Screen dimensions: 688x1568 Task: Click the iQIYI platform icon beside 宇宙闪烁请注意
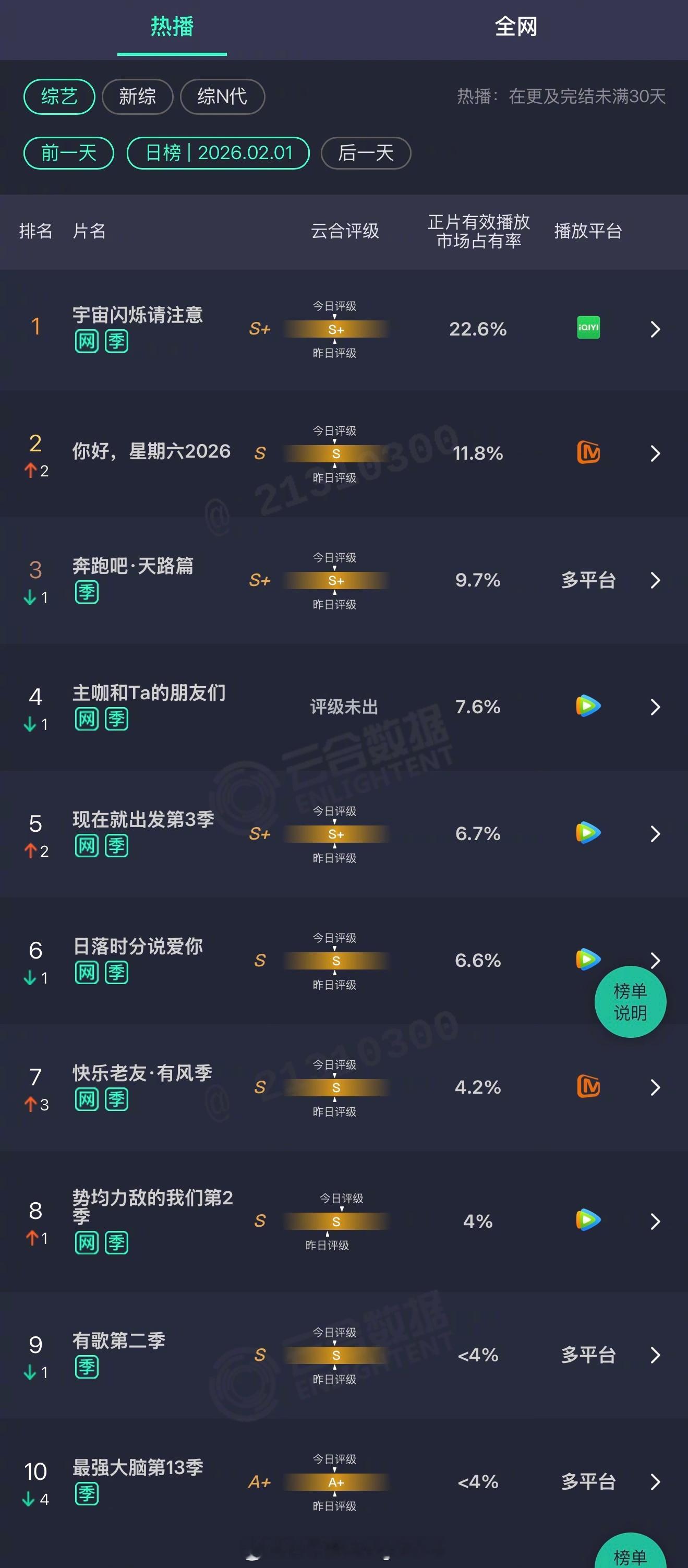click(x=588, y=328)
